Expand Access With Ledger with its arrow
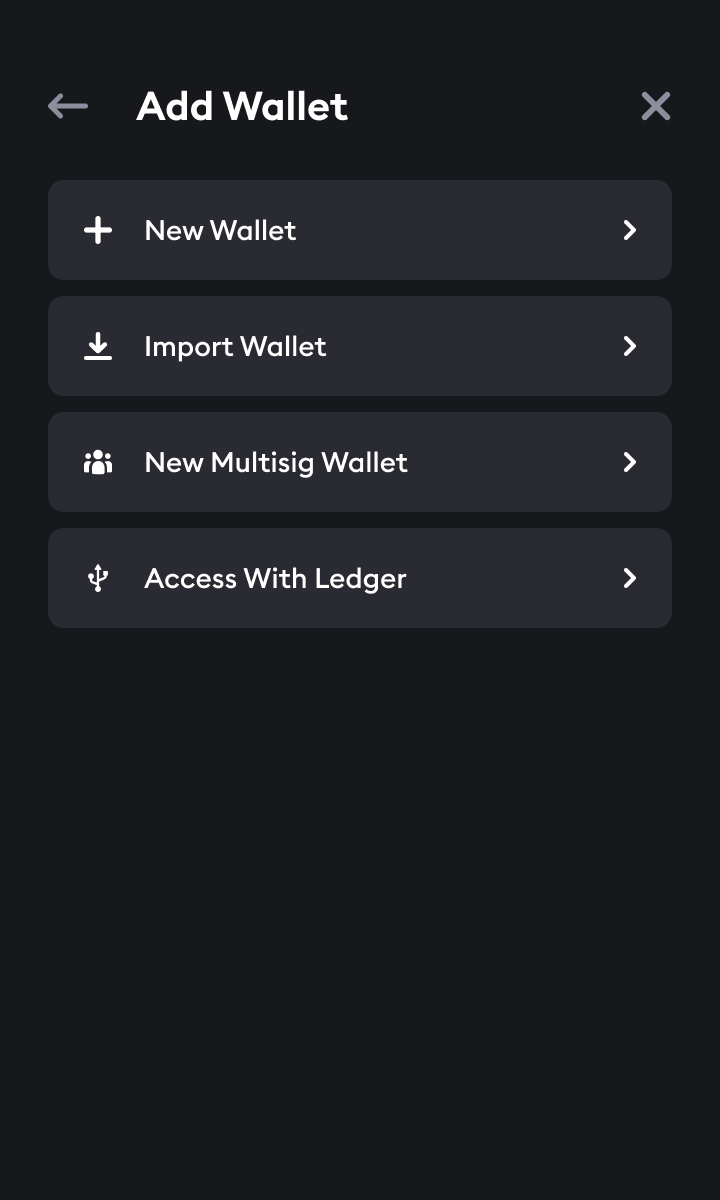Viewport: 720px width, 1200px height. click(x=630, y=578)
